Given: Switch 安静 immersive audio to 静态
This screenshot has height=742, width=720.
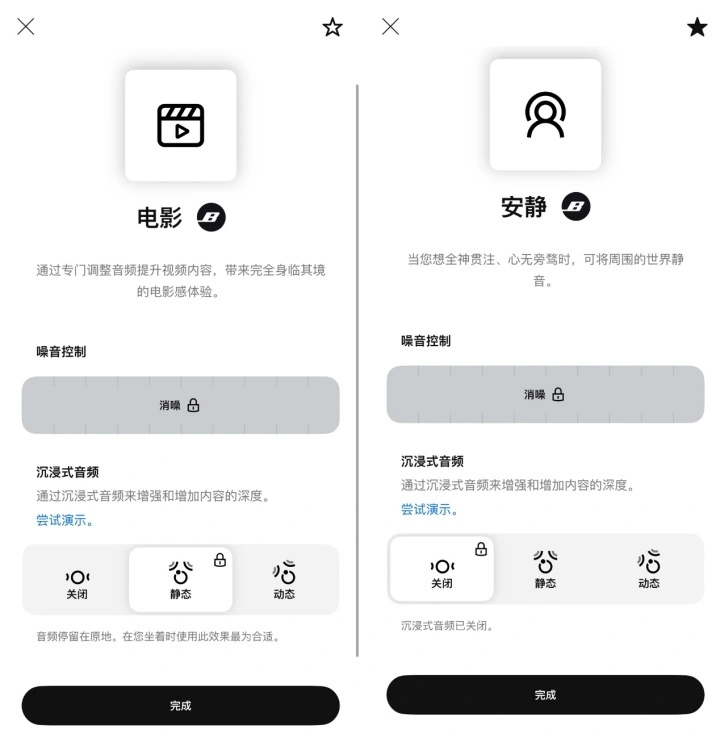Looking at the screenshot, I should 545,569.
